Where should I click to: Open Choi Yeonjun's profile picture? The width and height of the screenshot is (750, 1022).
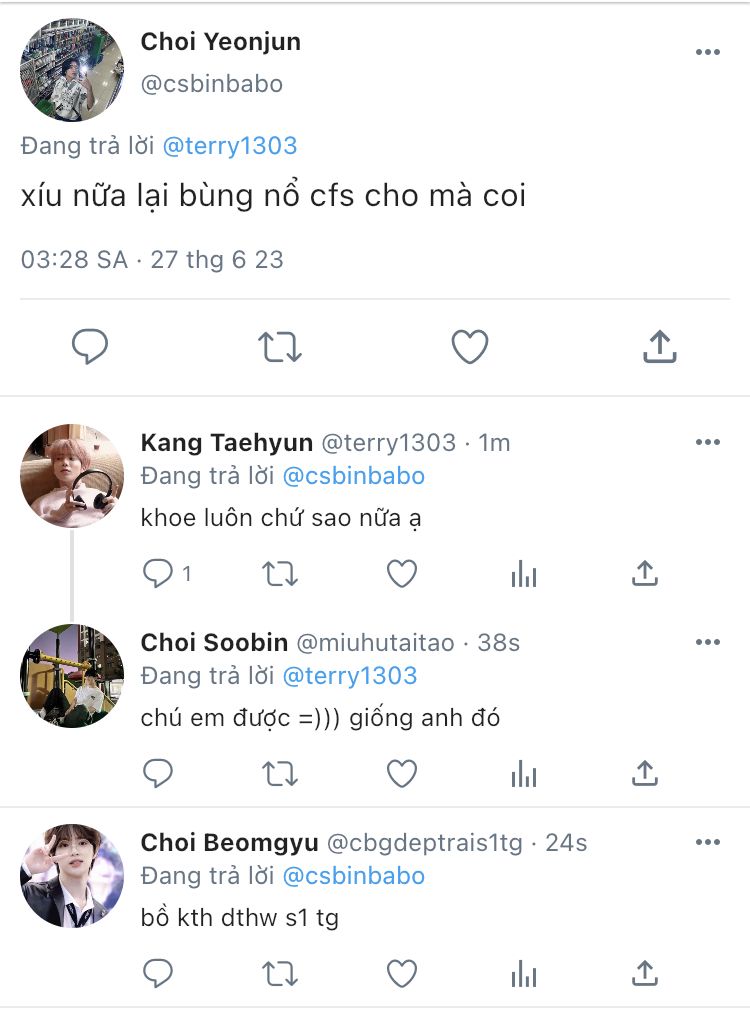(72, 70)
